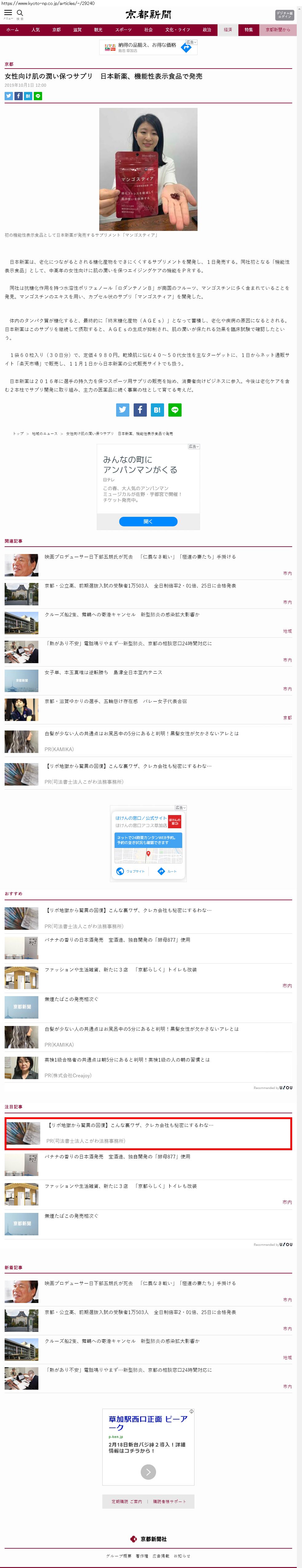Share via large Facebook button under article
This screenshot has width=302, height=1568.
click(140, 410)
